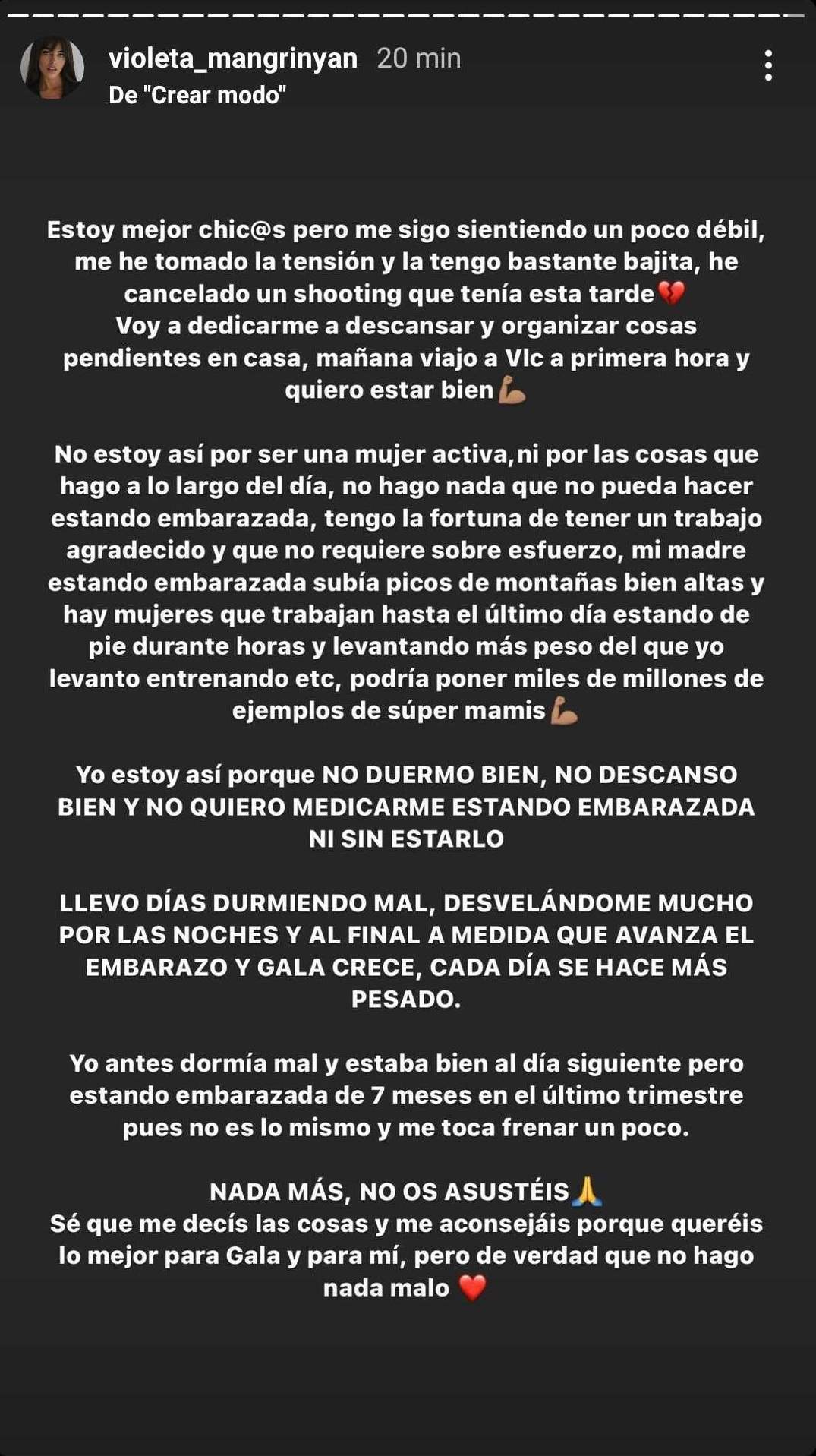Tap the violeta_mangrinyan username
The height and width of the screenshot is (1456, 816).
point(233,58)
